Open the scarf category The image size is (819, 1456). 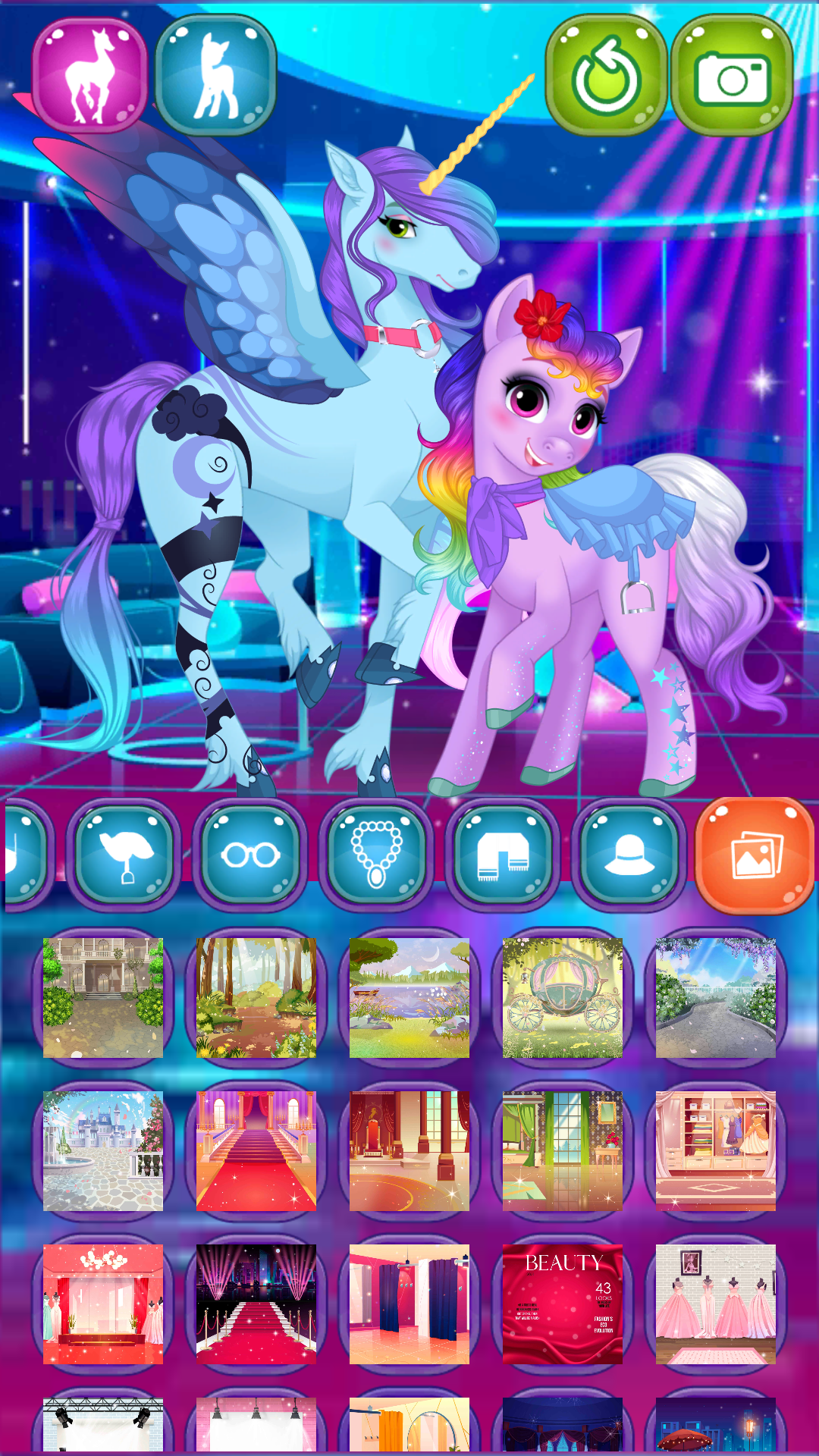(x=503, y=855)
